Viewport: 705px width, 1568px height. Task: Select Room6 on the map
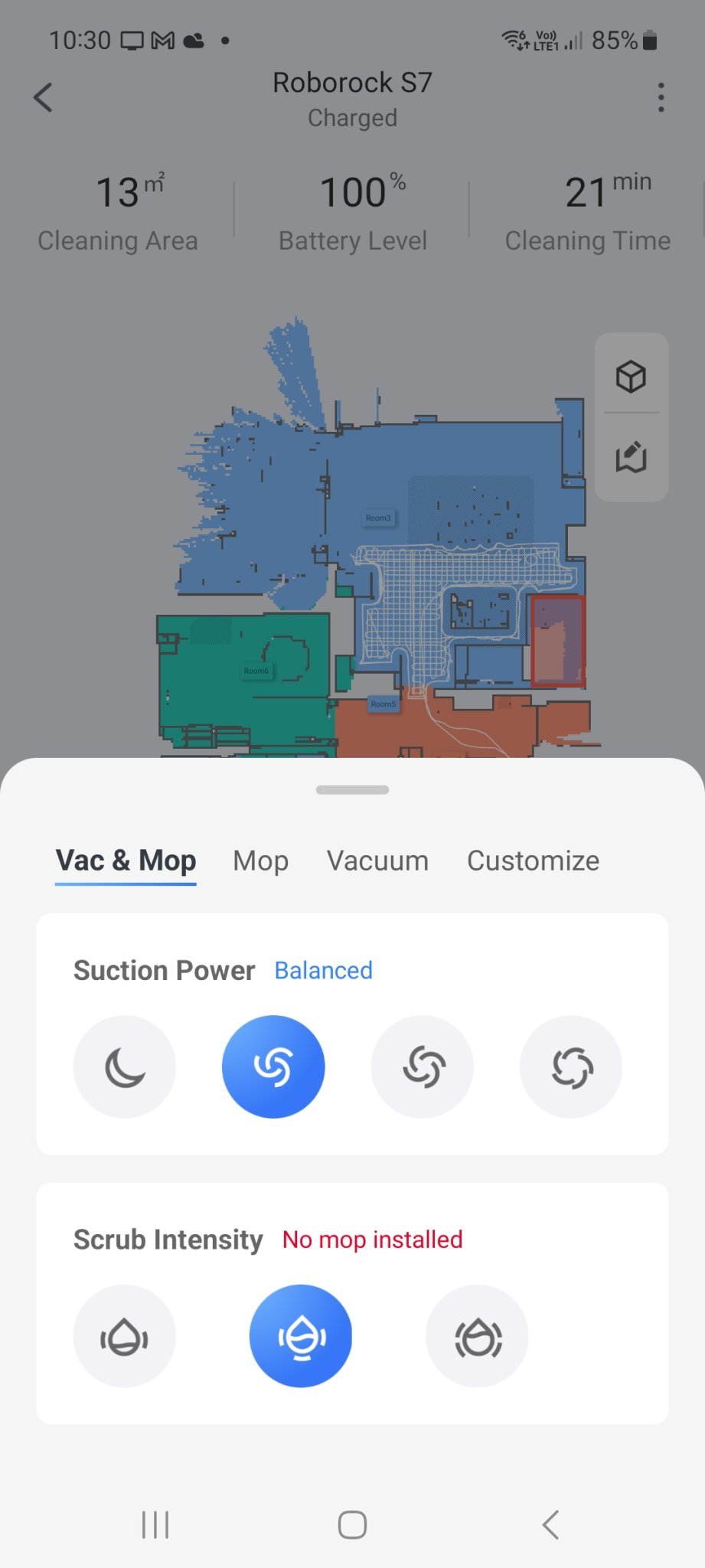(x=256, y=671)
